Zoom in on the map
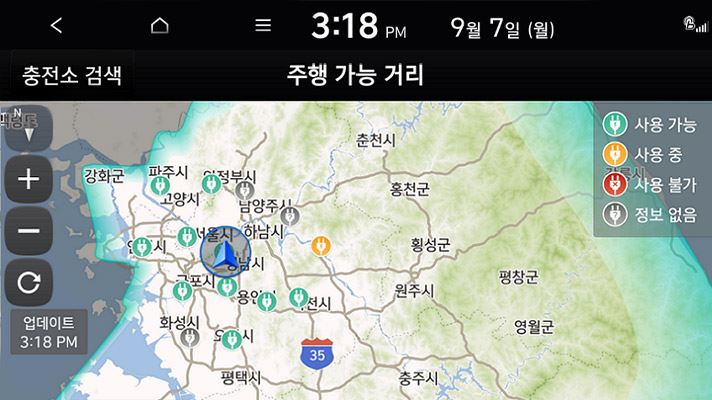 click(x=29, y=180)
